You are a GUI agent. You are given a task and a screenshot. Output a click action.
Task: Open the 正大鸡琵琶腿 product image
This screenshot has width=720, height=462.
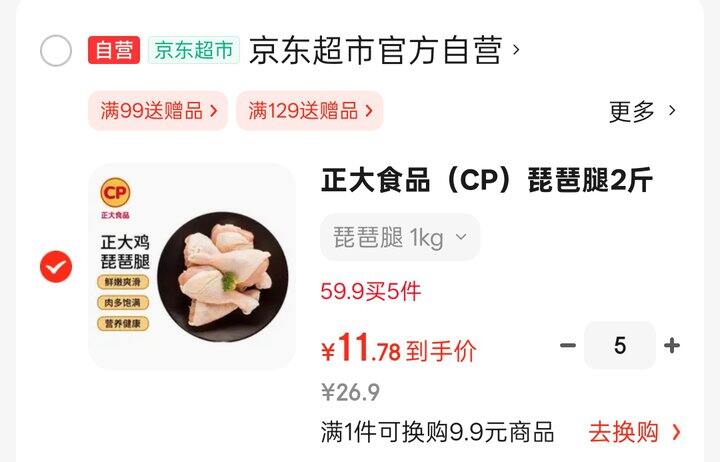click(192, 266)
